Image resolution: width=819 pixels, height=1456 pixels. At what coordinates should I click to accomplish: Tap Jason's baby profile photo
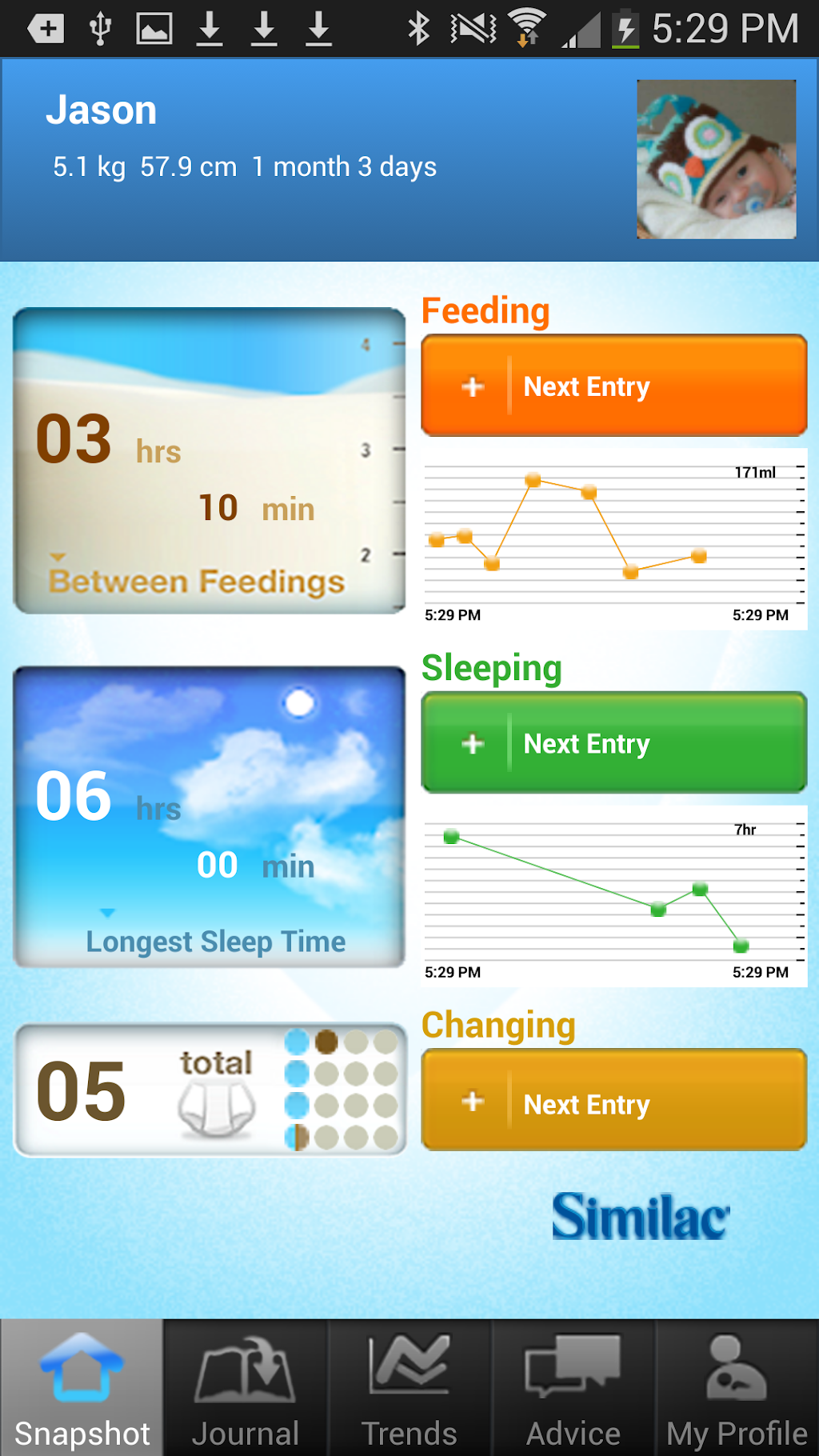716,158
